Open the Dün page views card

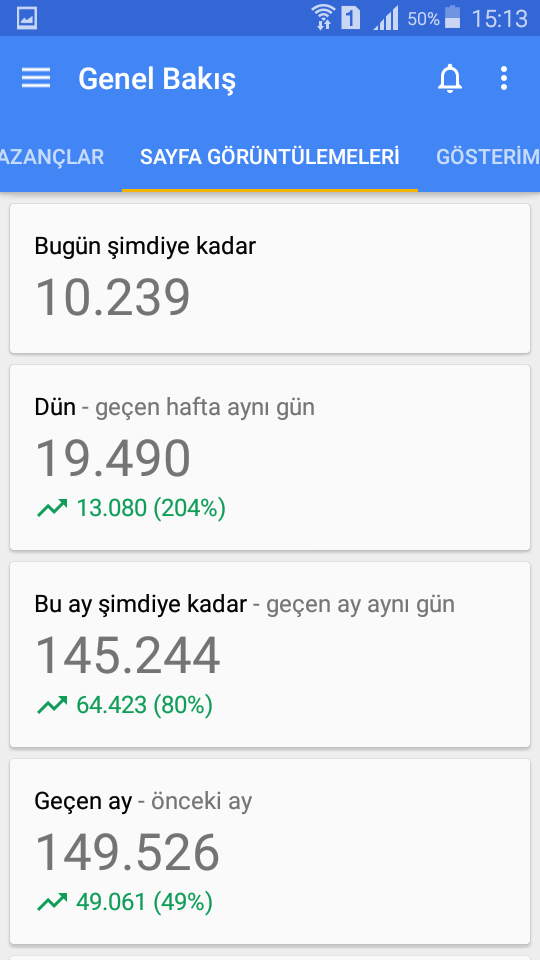click(269, 457)
